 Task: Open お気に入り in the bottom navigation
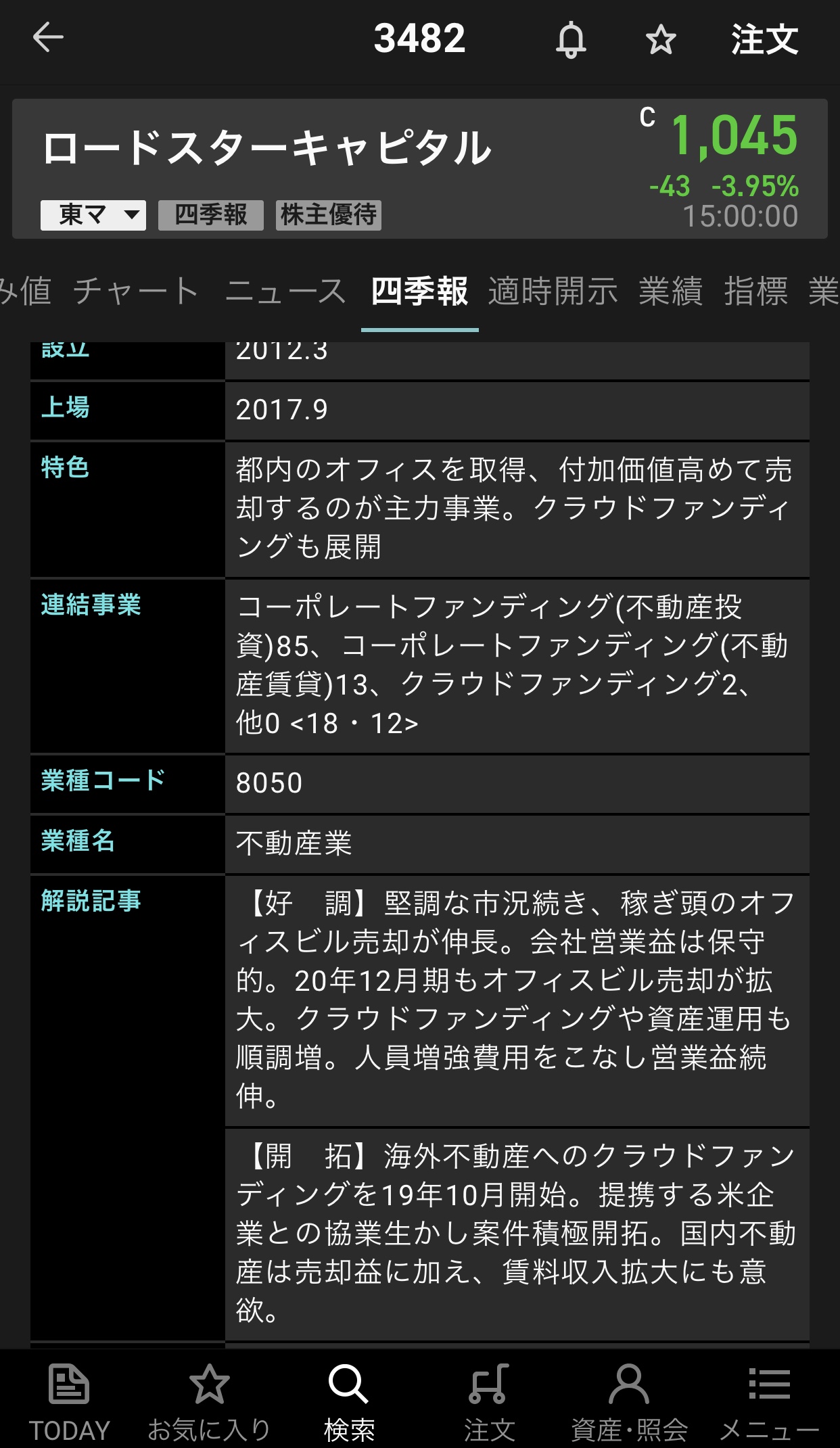tap(209, 1400)
